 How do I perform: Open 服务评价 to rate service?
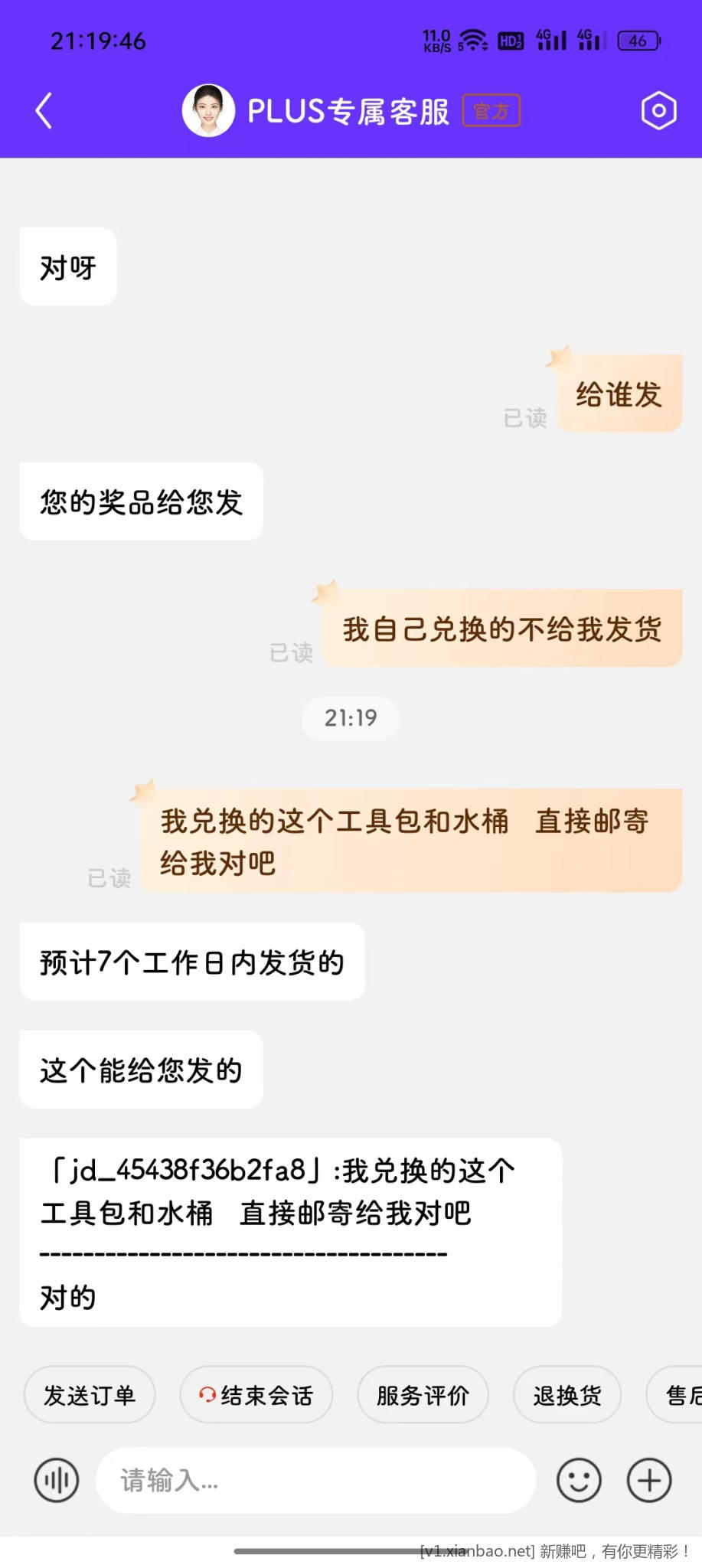coord(423,1395)
